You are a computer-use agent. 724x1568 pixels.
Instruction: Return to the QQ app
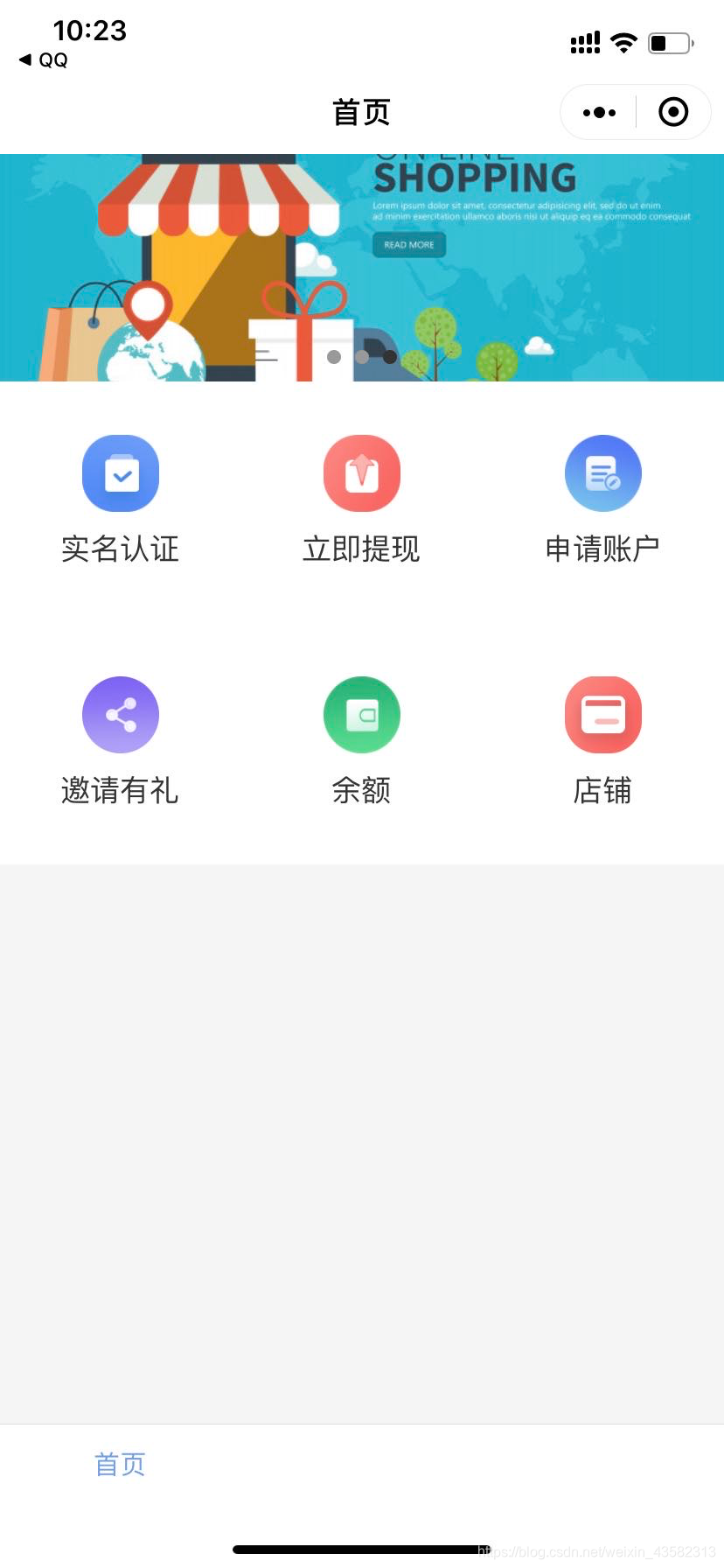tap(44, 60)
